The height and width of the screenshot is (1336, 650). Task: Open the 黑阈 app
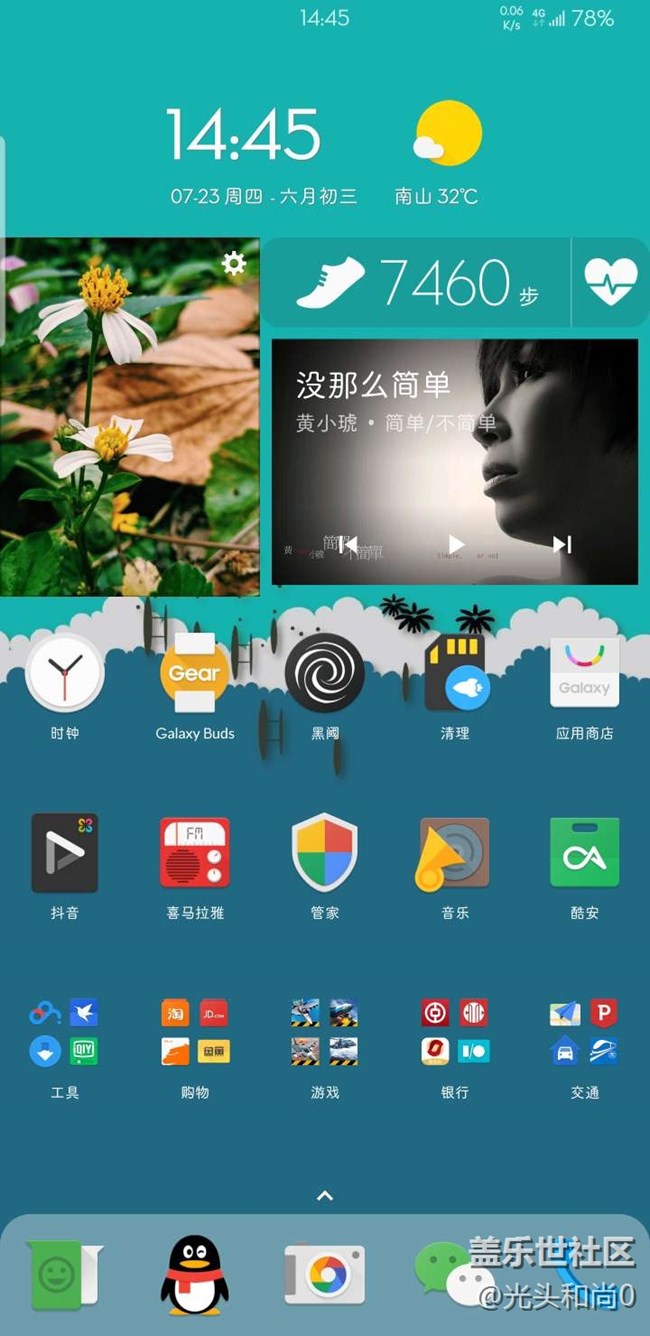point(325,673)
